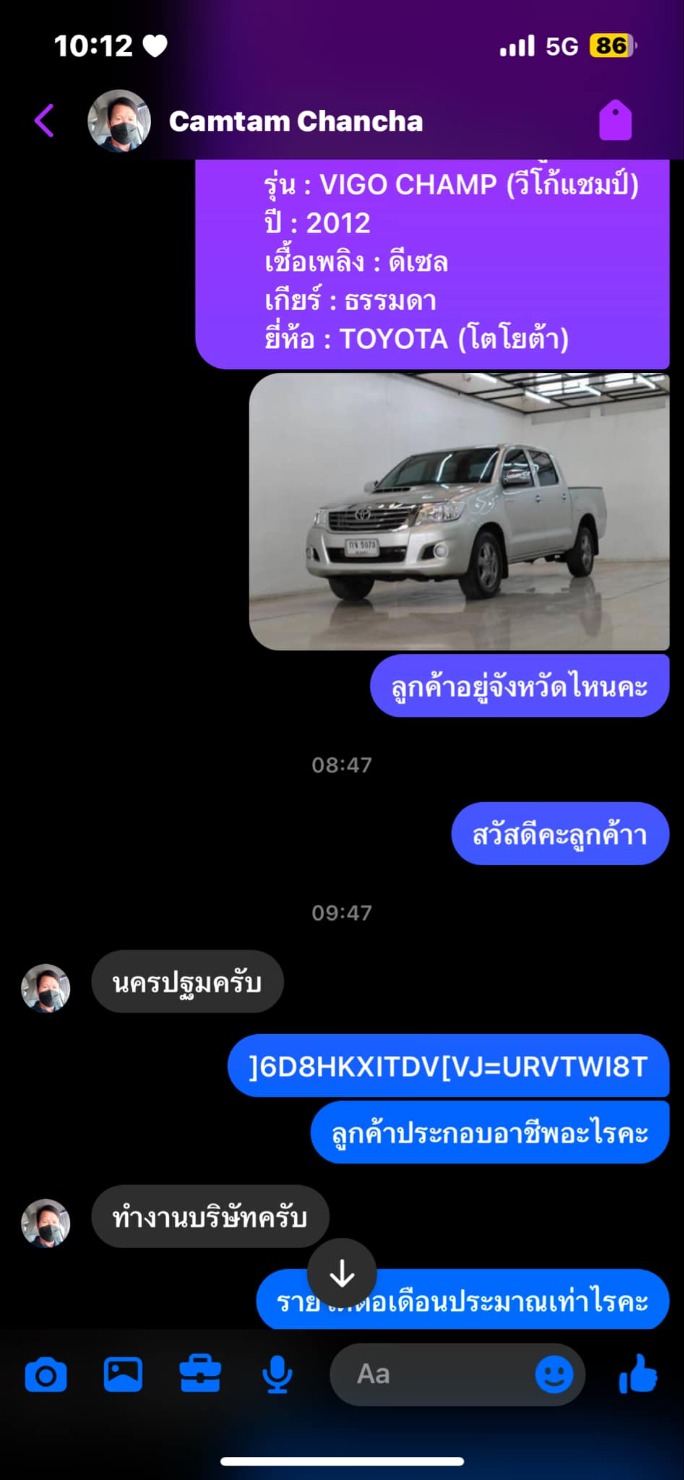Jump to latest messages with down arrow
The width and height of the screenshot is (684, 1480).
pyautogui.click(x=342, y=1273)
